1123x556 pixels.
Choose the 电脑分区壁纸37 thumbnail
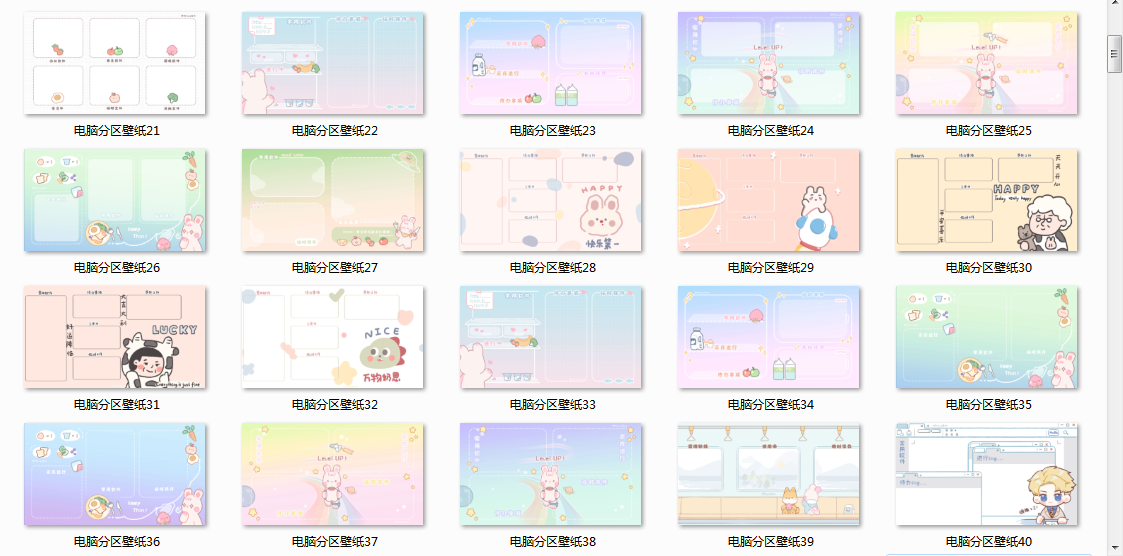[333, 474]
